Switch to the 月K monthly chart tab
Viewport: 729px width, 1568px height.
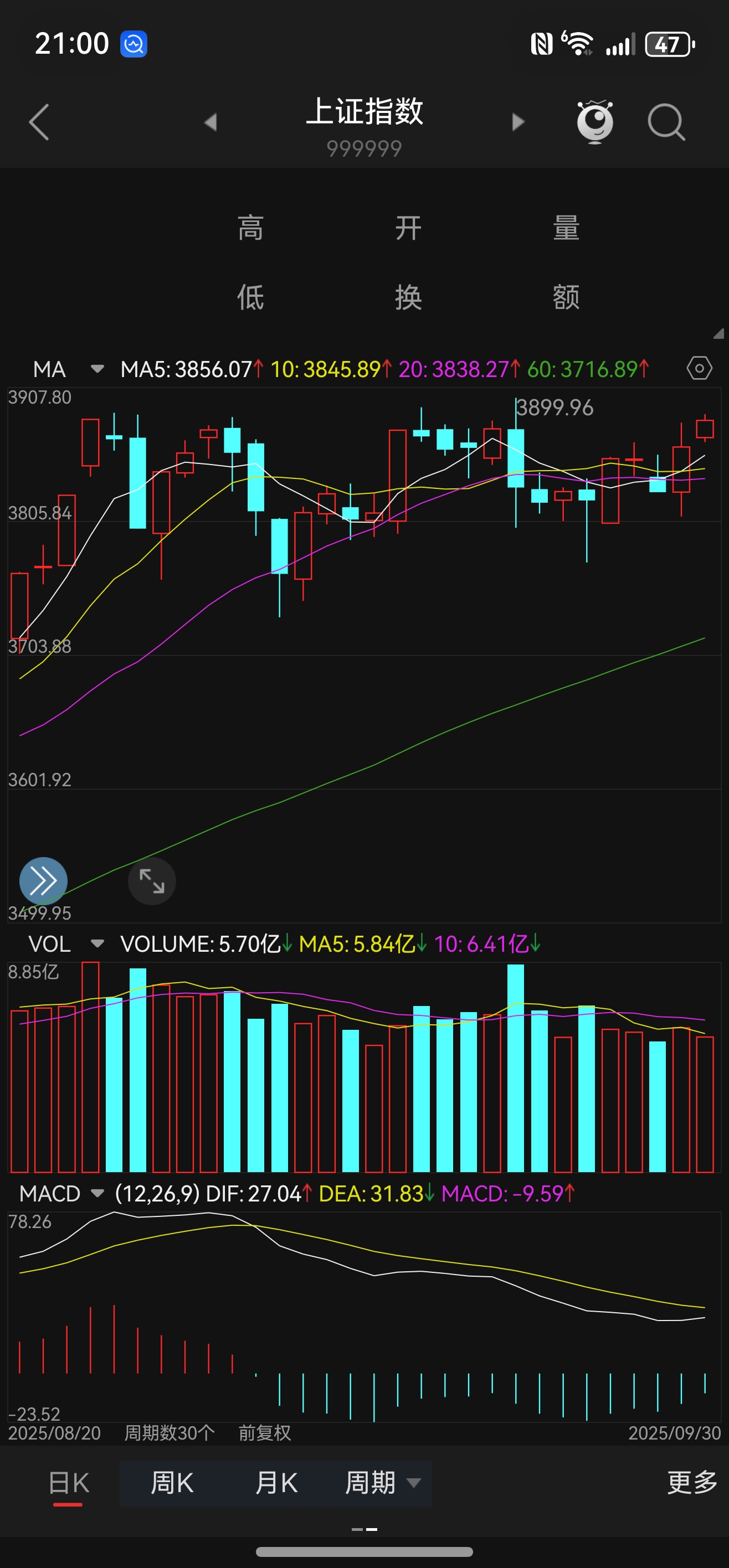pos(276,1483)
